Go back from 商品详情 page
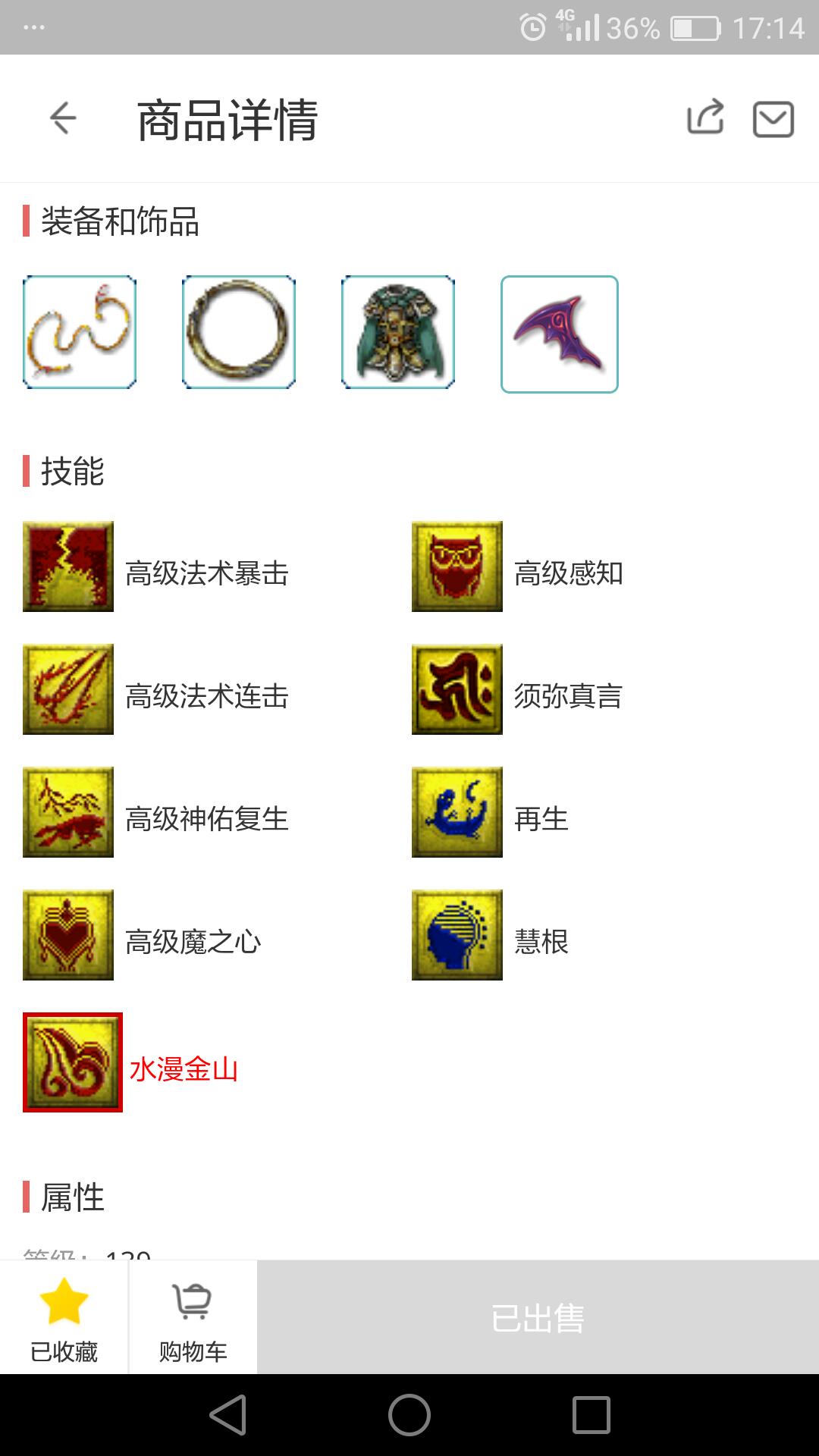This screenshot has height=1456, width=819. point(63,118)
